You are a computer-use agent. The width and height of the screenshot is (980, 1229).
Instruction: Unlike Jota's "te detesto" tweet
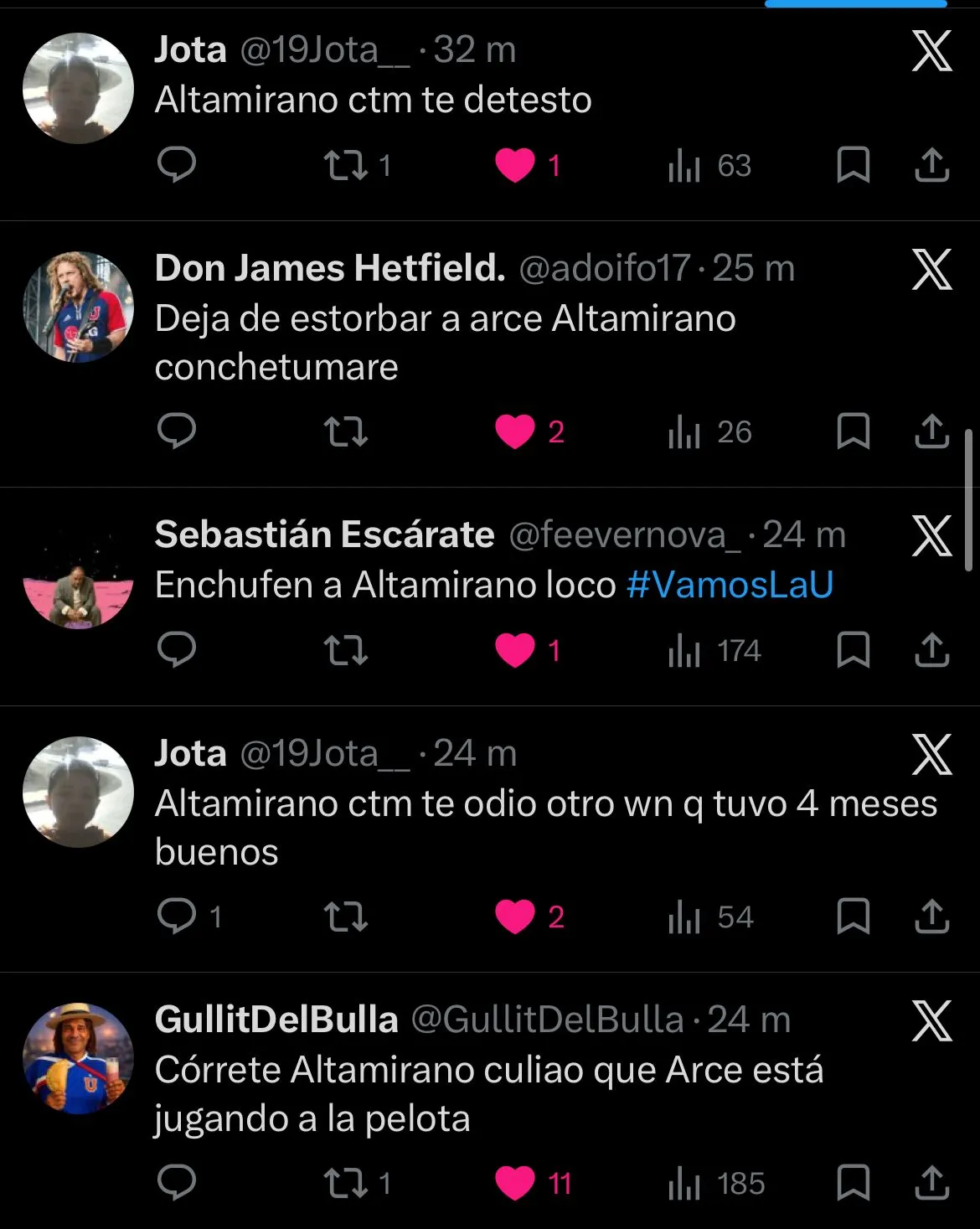[x=515, y=165]
